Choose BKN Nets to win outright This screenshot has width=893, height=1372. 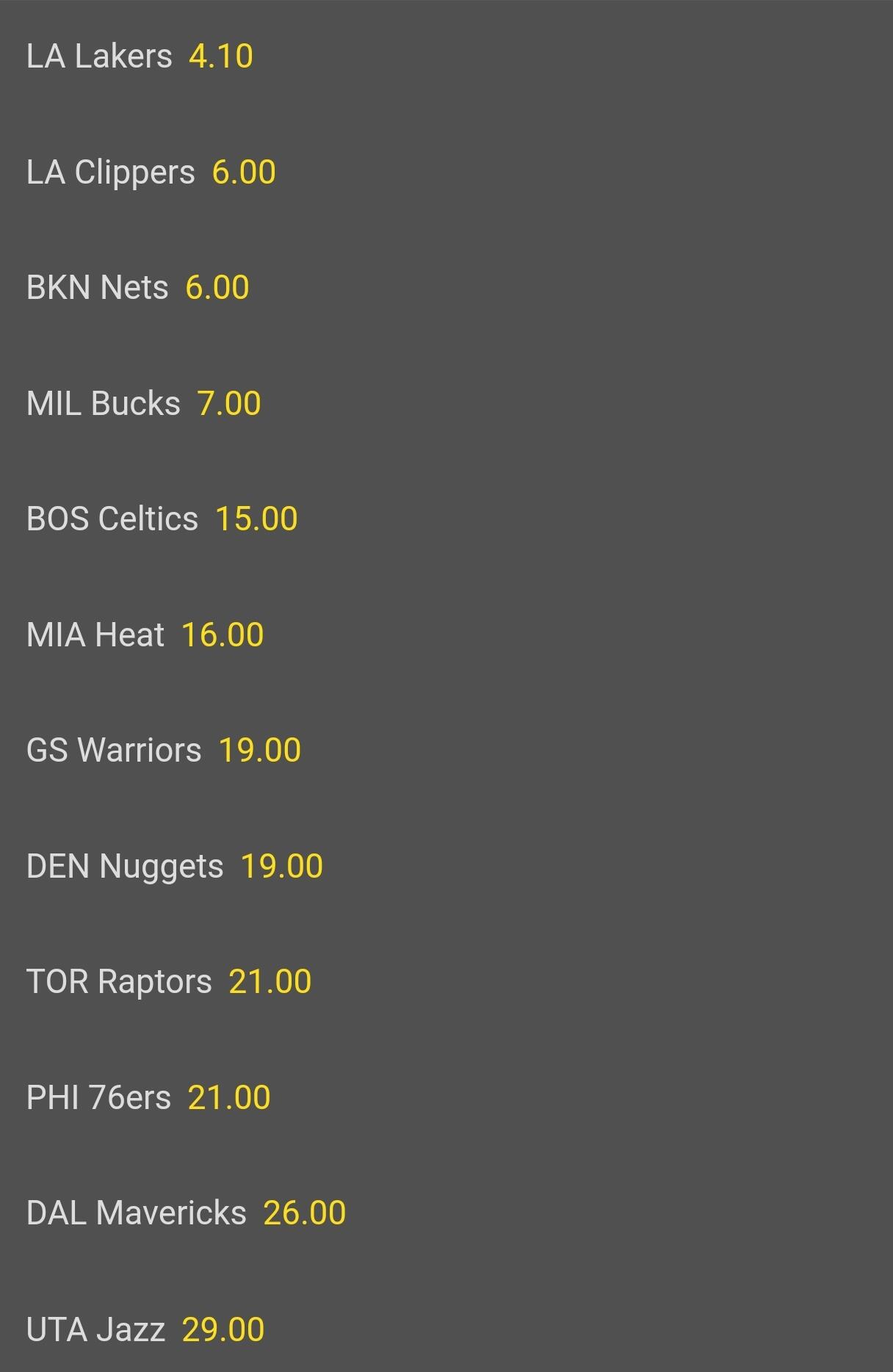(x=137, y=287)
